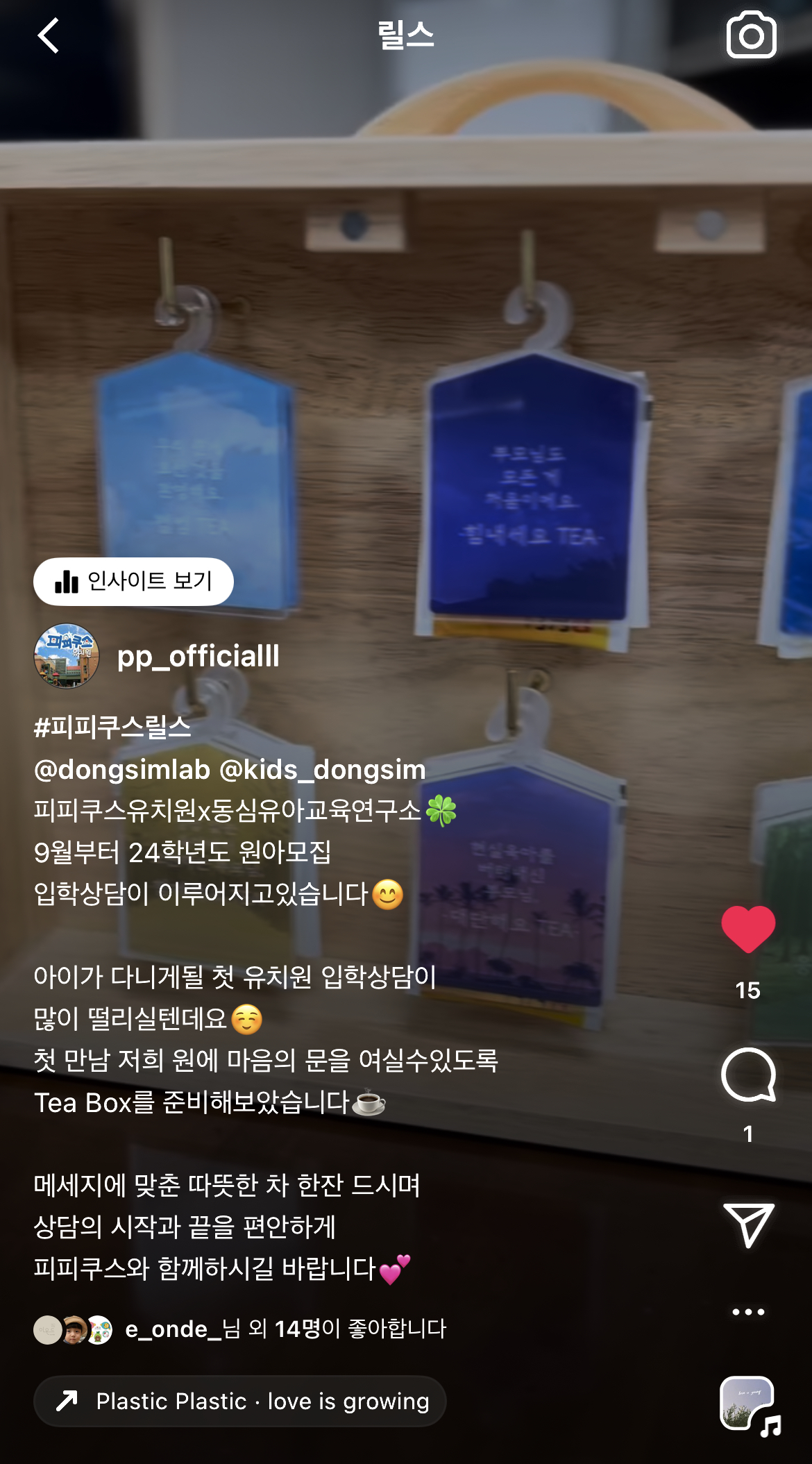The width and height of the screenshot is (812, 1464).
Task: Open the comments on this reel
Action: [748, 1075]
